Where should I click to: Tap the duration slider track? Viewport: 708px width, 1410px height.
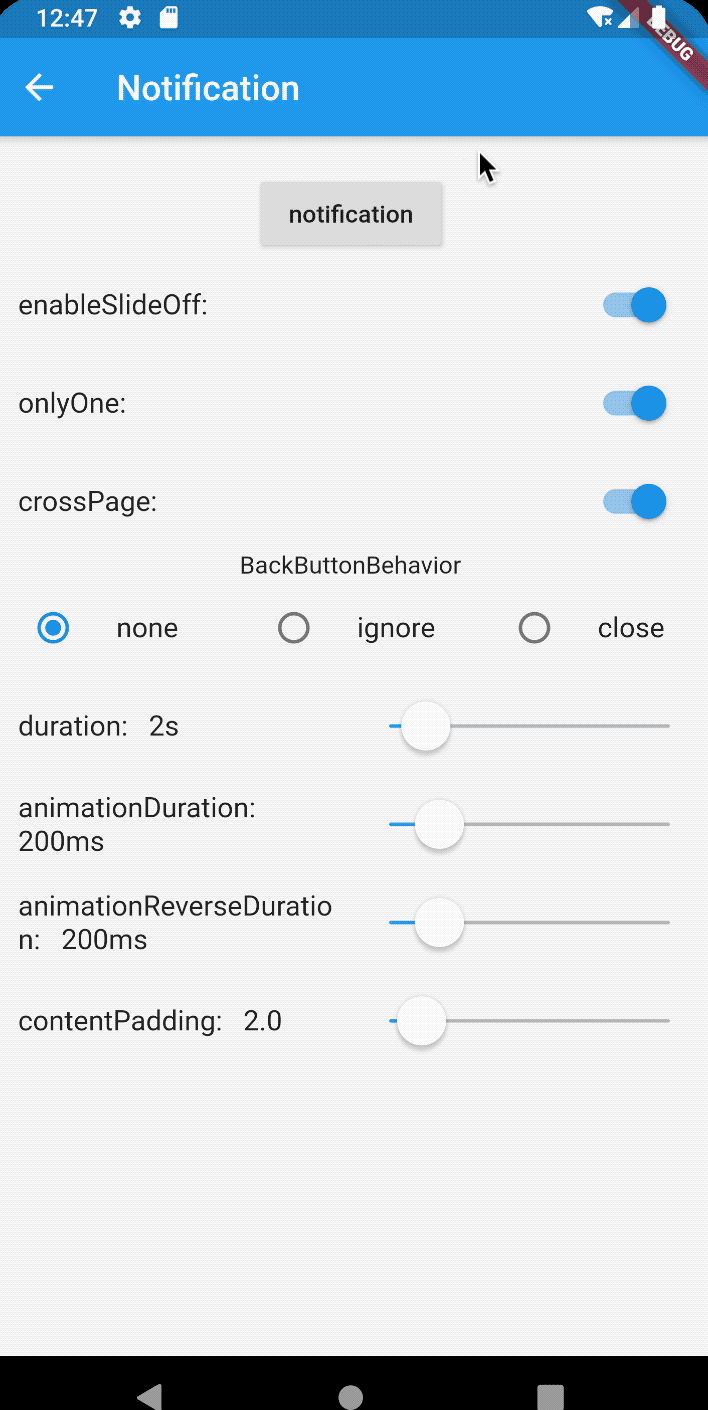[529, 726]
